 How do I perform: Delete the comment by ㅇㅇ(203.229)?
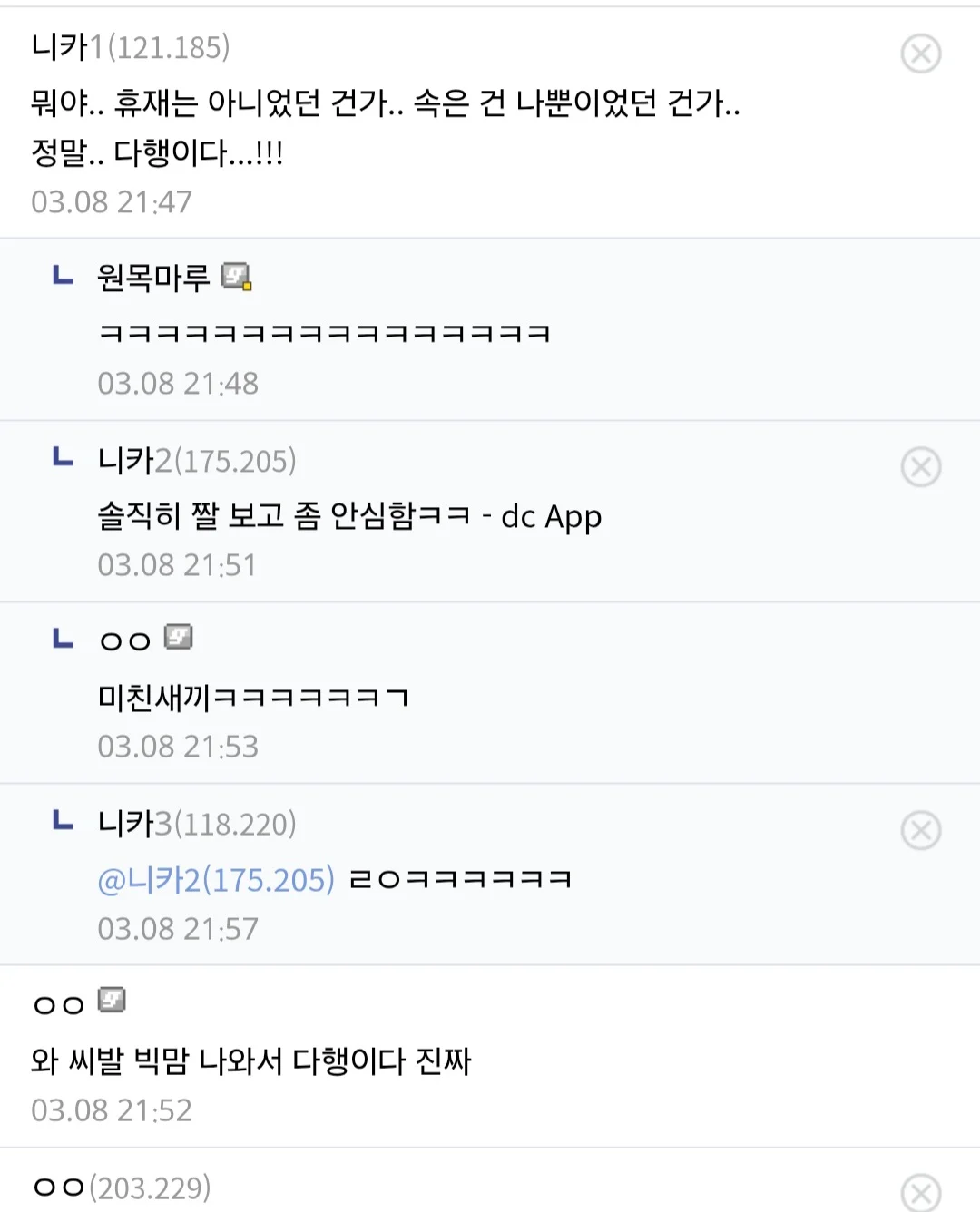[920, 1192]
